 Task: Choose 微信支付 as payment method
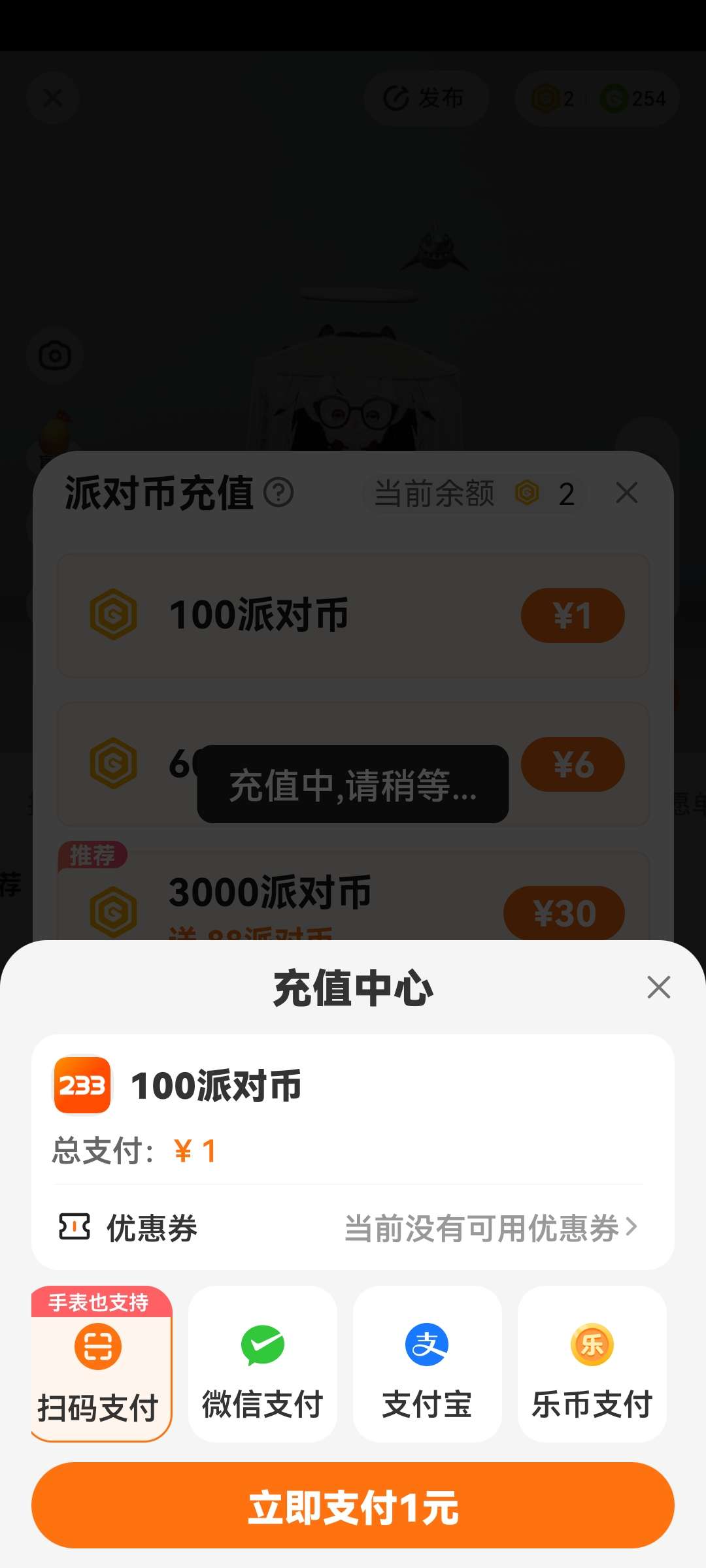pos(263,1365)
